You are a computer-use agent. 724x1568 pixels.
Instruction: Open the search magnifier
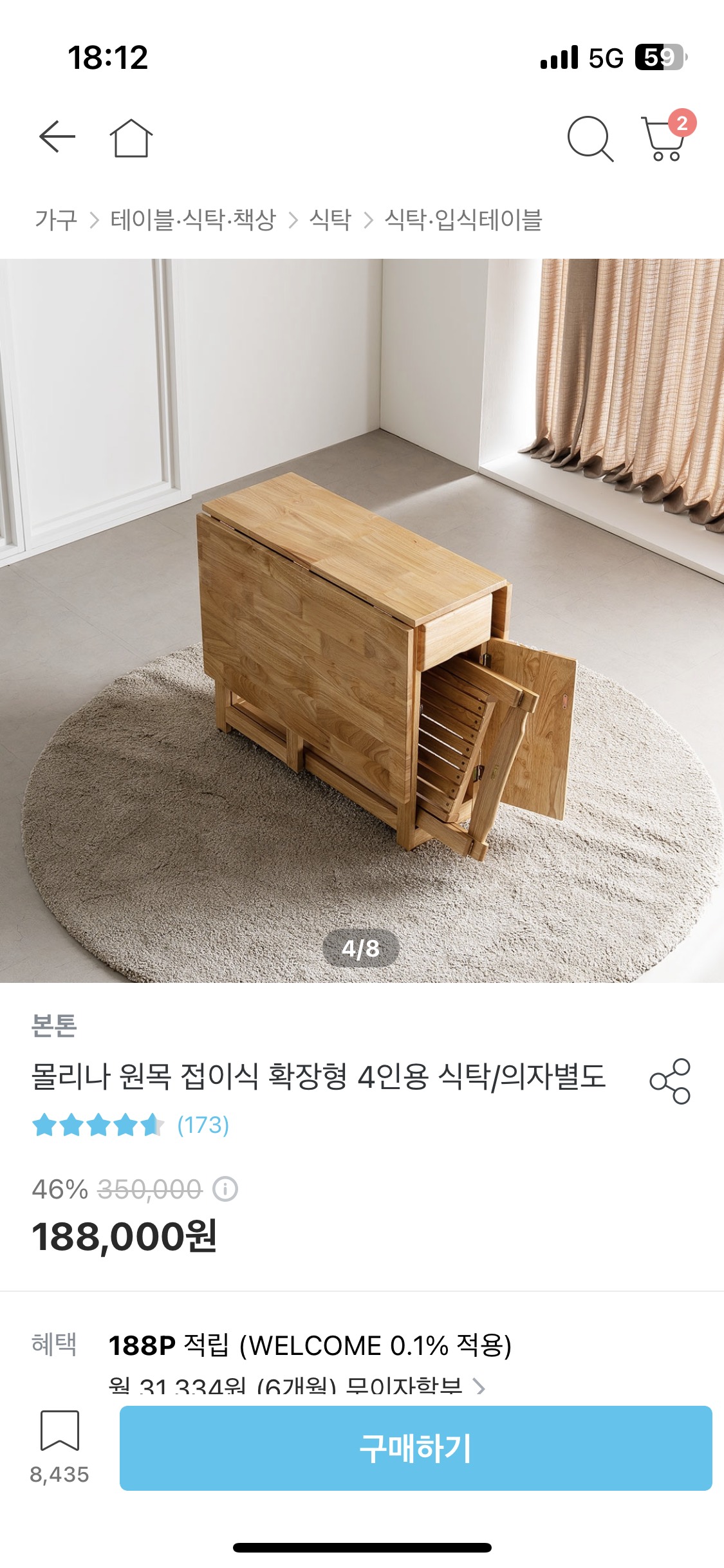pos(589,138)
